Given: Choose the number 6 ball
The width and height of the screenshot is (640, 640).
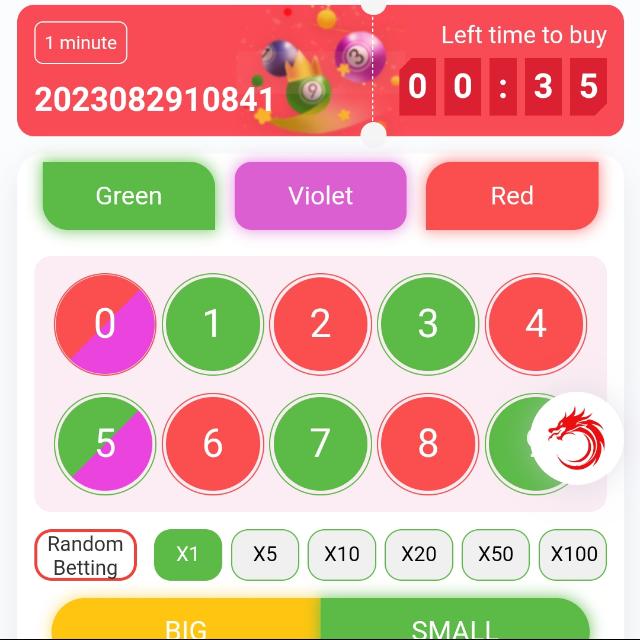Looking at the screenshot, I should [x=212, y=443].
